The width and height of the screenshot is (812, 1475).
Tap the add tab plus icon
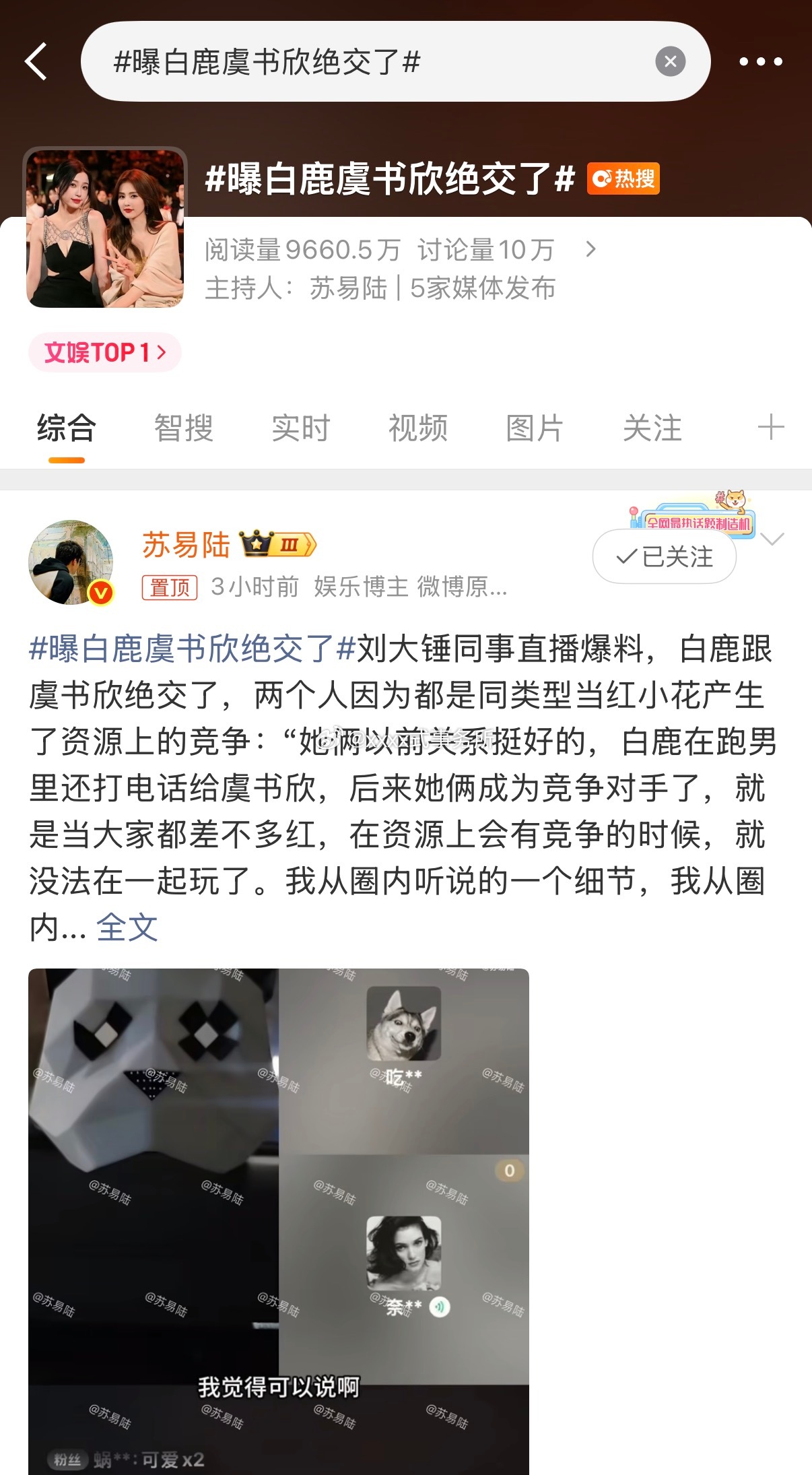click(x=772, y=427)
